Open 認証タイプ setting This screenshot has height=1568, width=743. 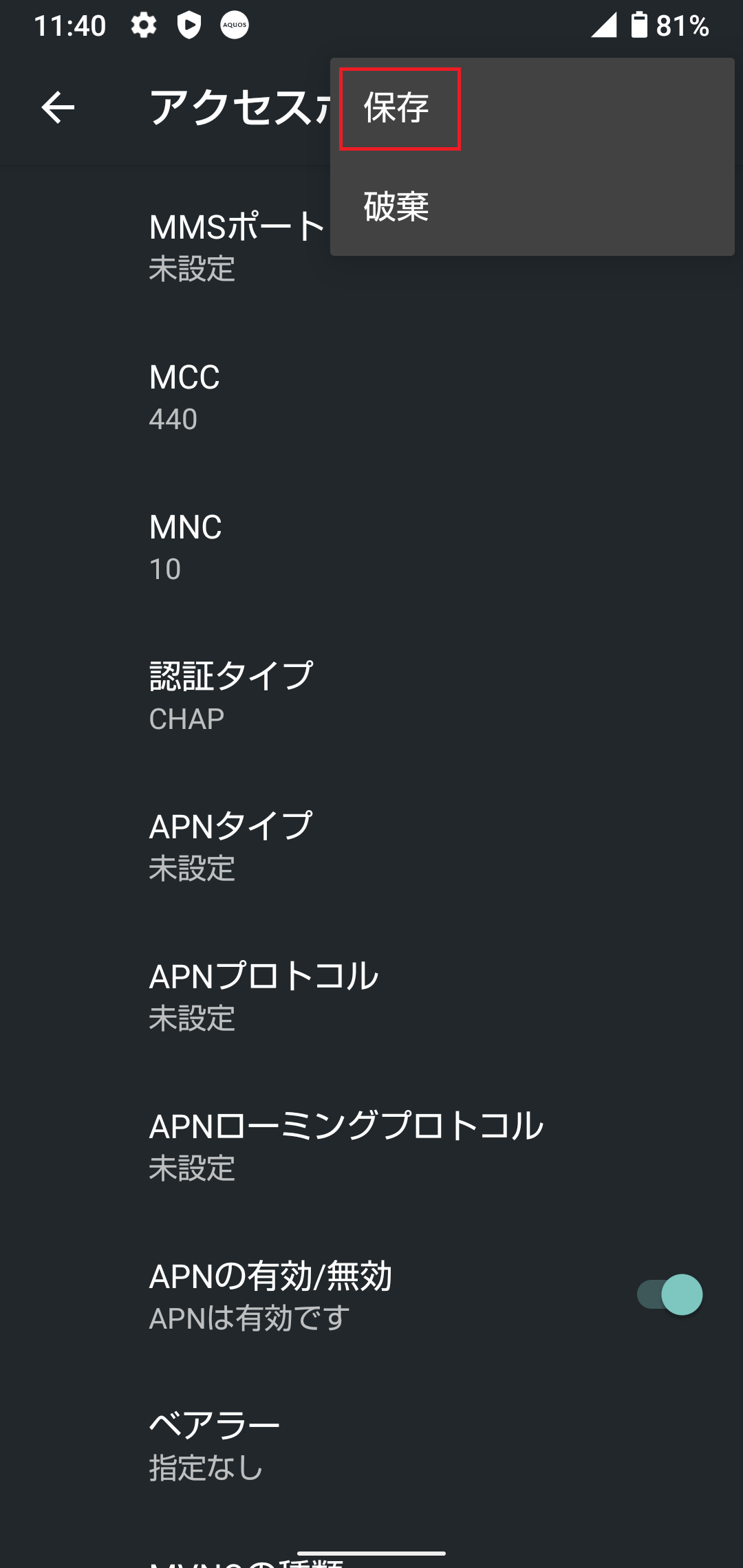pos(371,697)
